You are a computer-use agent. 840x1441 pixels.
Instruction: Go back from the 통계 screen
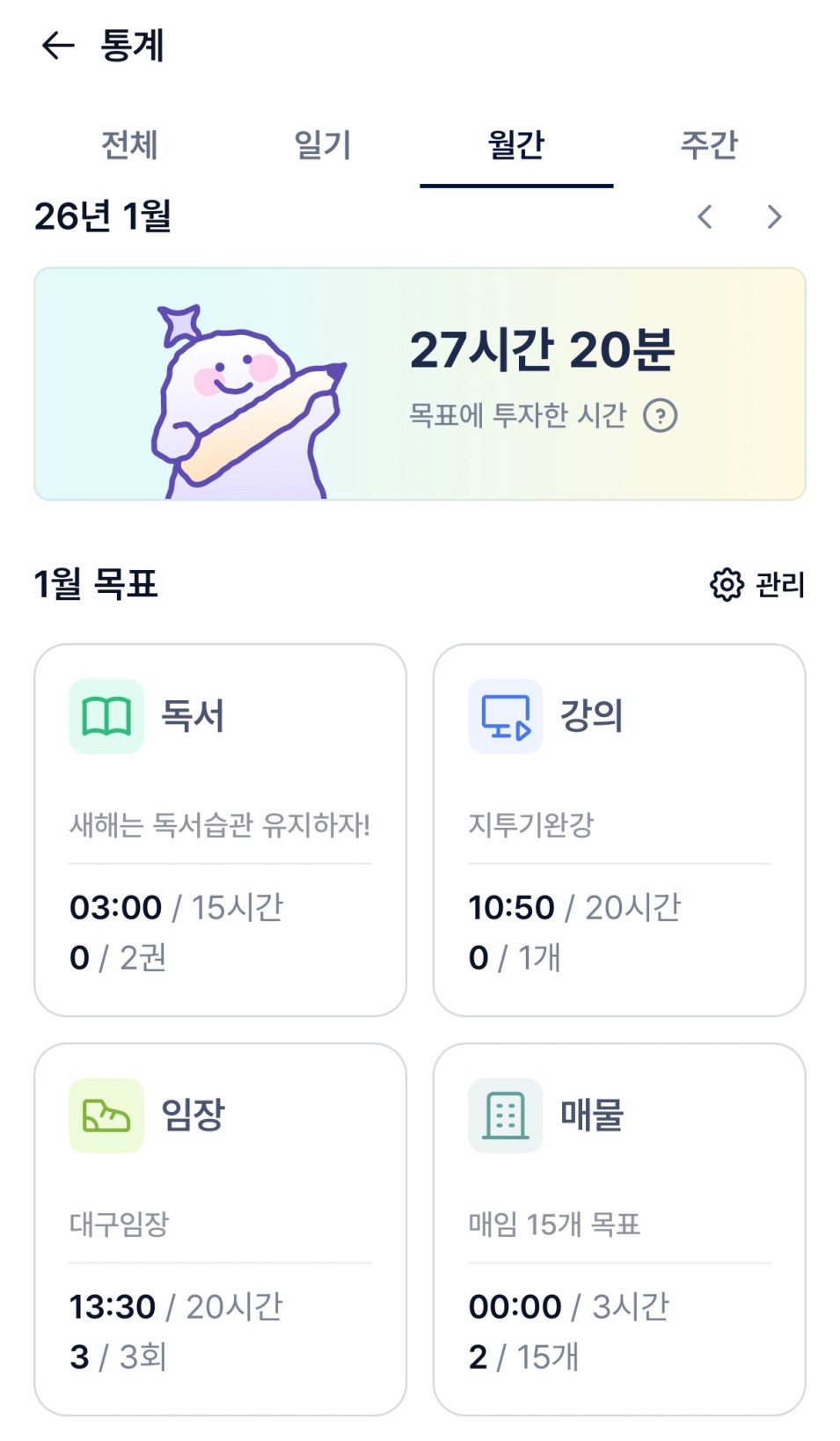58,45
